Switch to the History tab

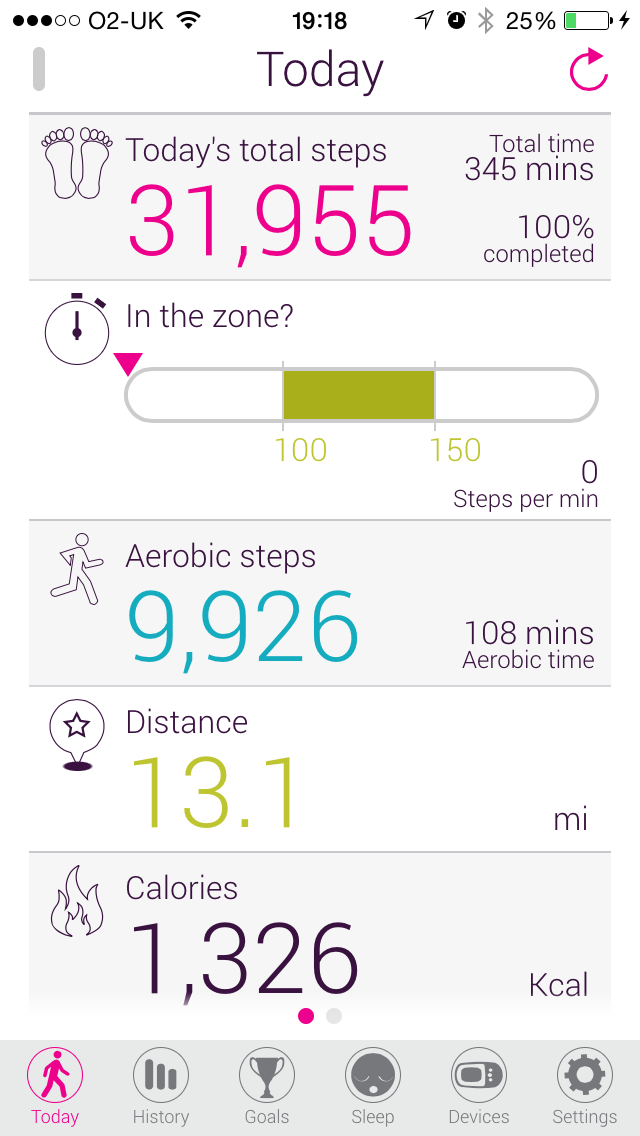pyautogui.click(x=161, y=1087)
